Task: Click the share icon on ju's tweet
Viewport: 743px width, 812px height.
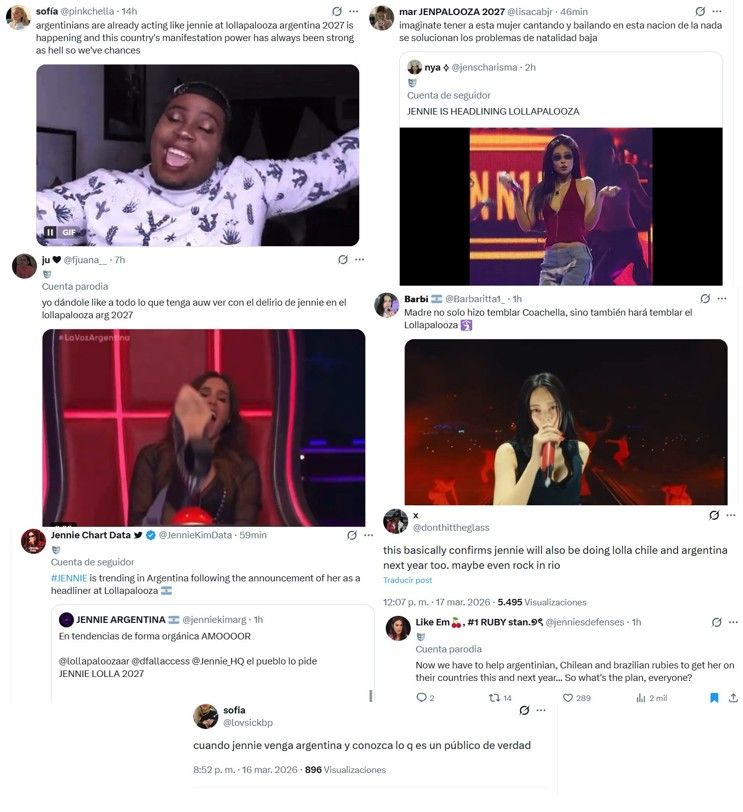Action: pyautogui.click(x=344, y=259)
